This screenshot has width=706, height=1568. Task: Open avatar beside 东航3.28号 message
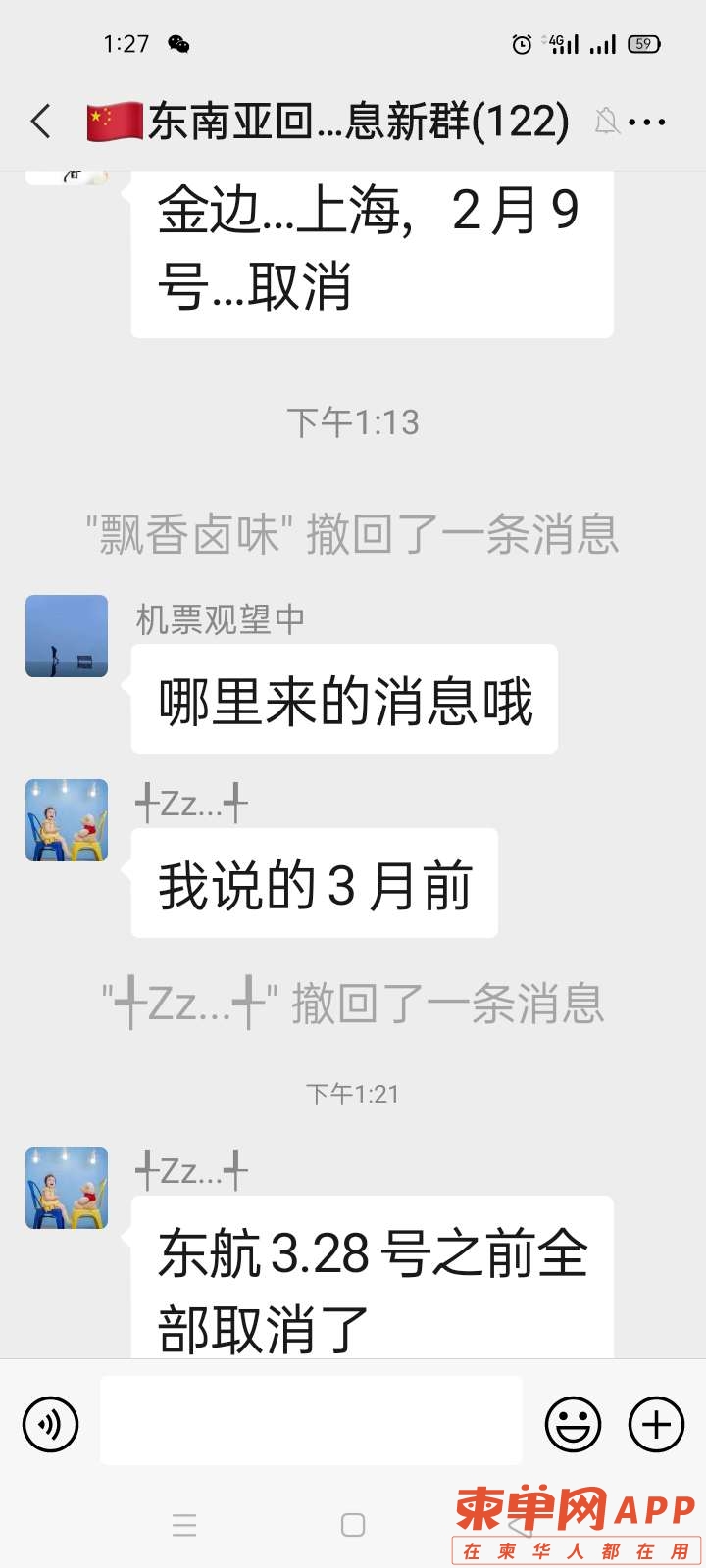(67, 1188)
